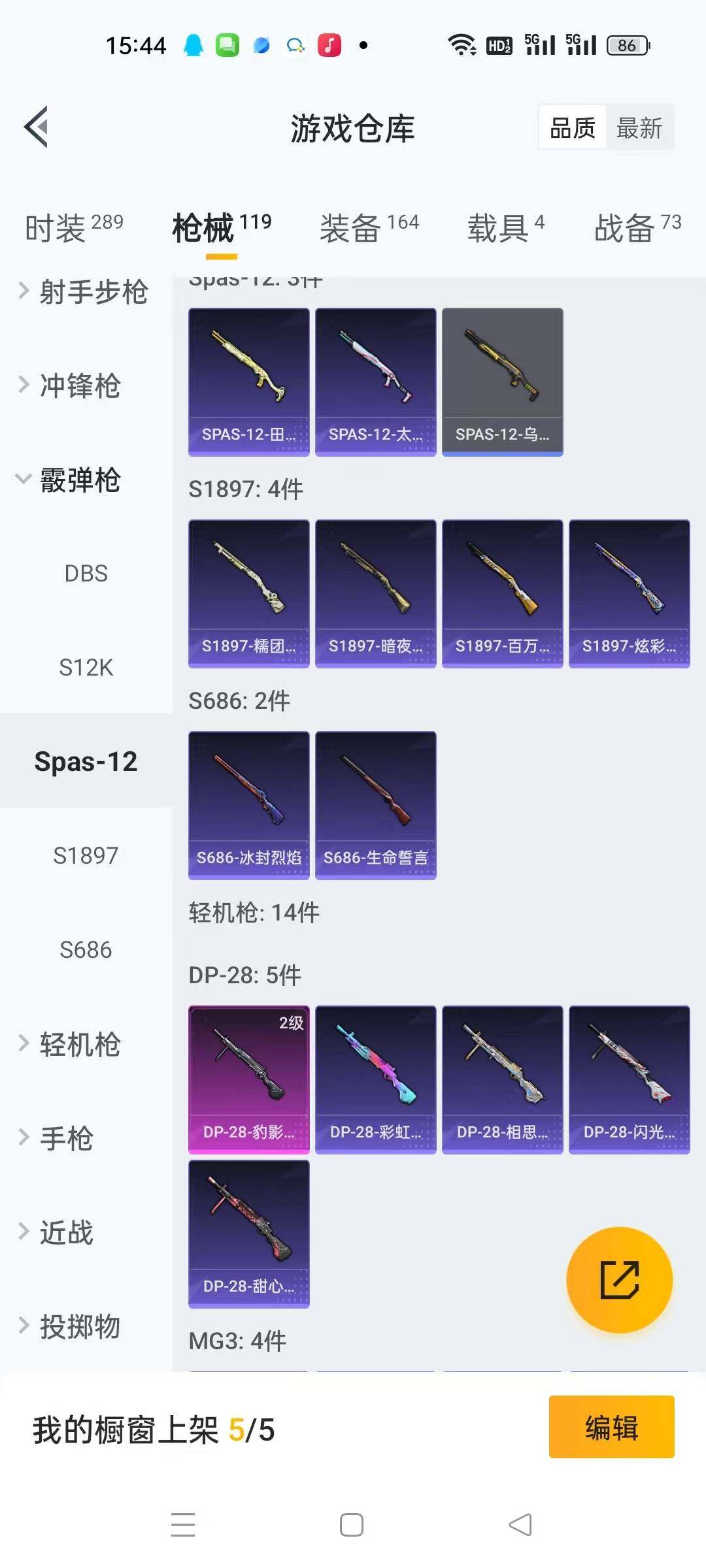Open the S686-生命誓言 skin
The width and height of the screenshot is (706, 1568).
(x=375, y=805)
